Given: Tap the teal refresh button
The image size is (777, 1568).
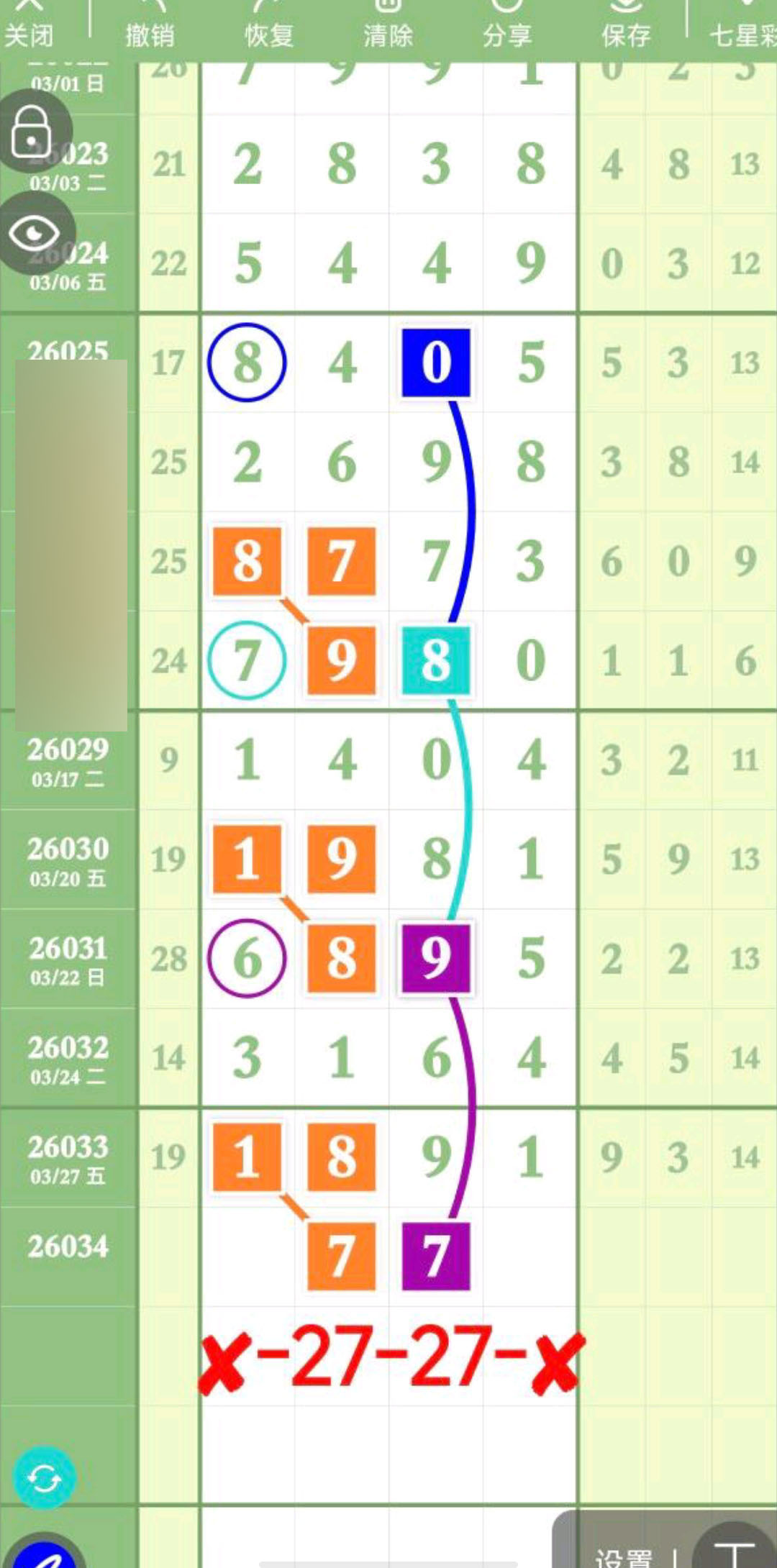Looking at the screenshot, I should pos(44,1477).
